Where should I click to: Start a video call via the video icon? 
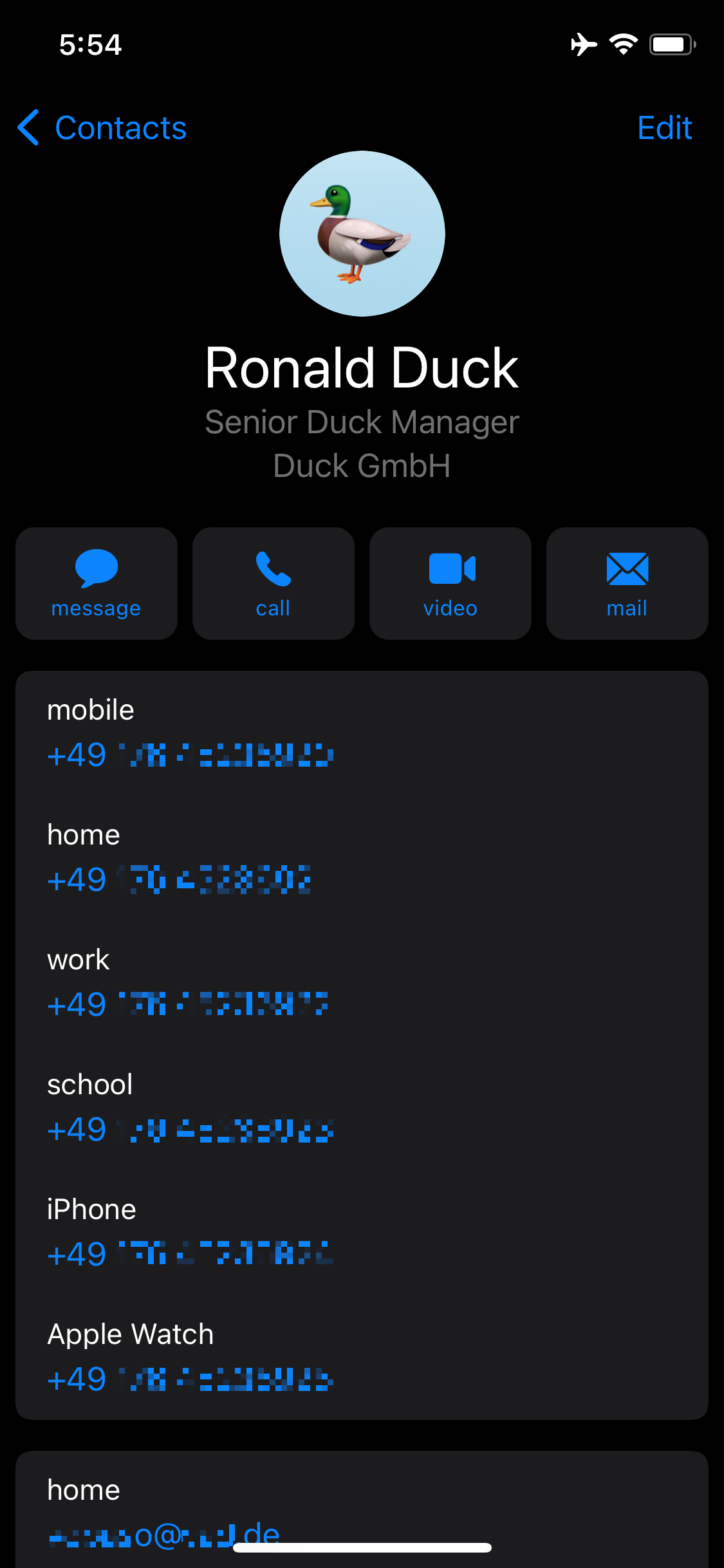(x=449, y=581)
